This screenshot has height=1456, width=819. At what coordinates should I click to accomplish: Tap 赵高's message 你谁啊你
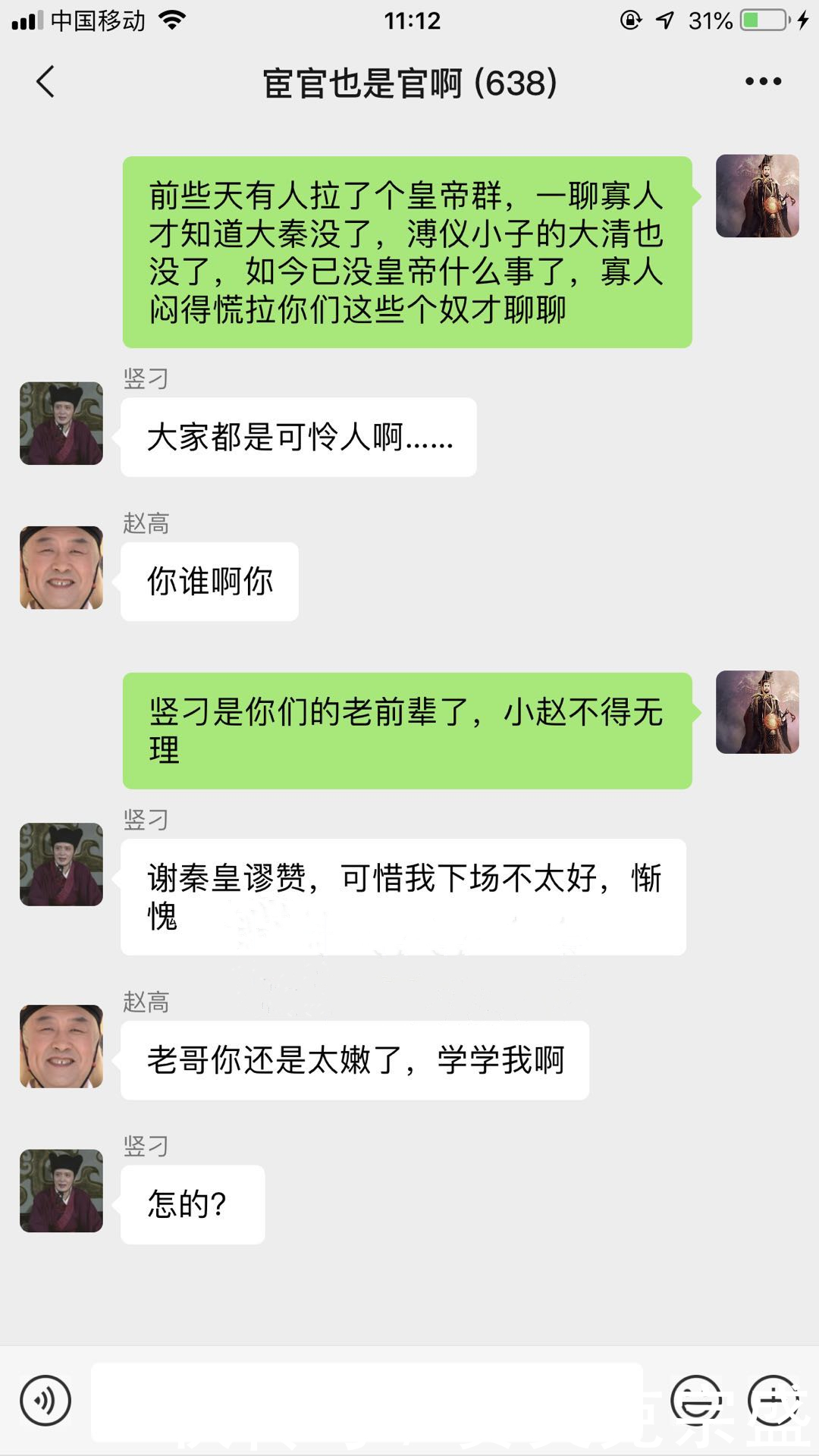tap(209, 580)
